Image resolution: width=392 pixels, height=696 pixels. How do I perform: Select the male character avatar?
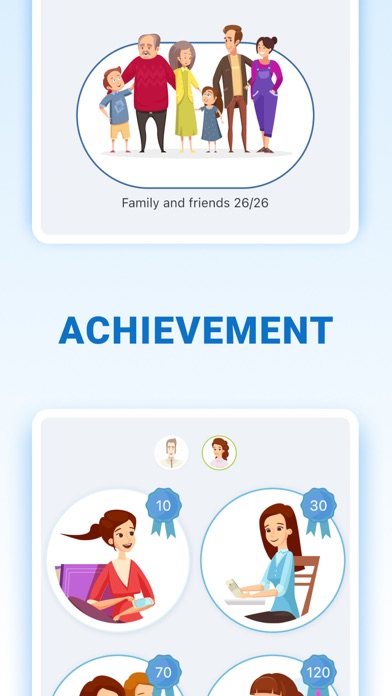pos(171,453)
